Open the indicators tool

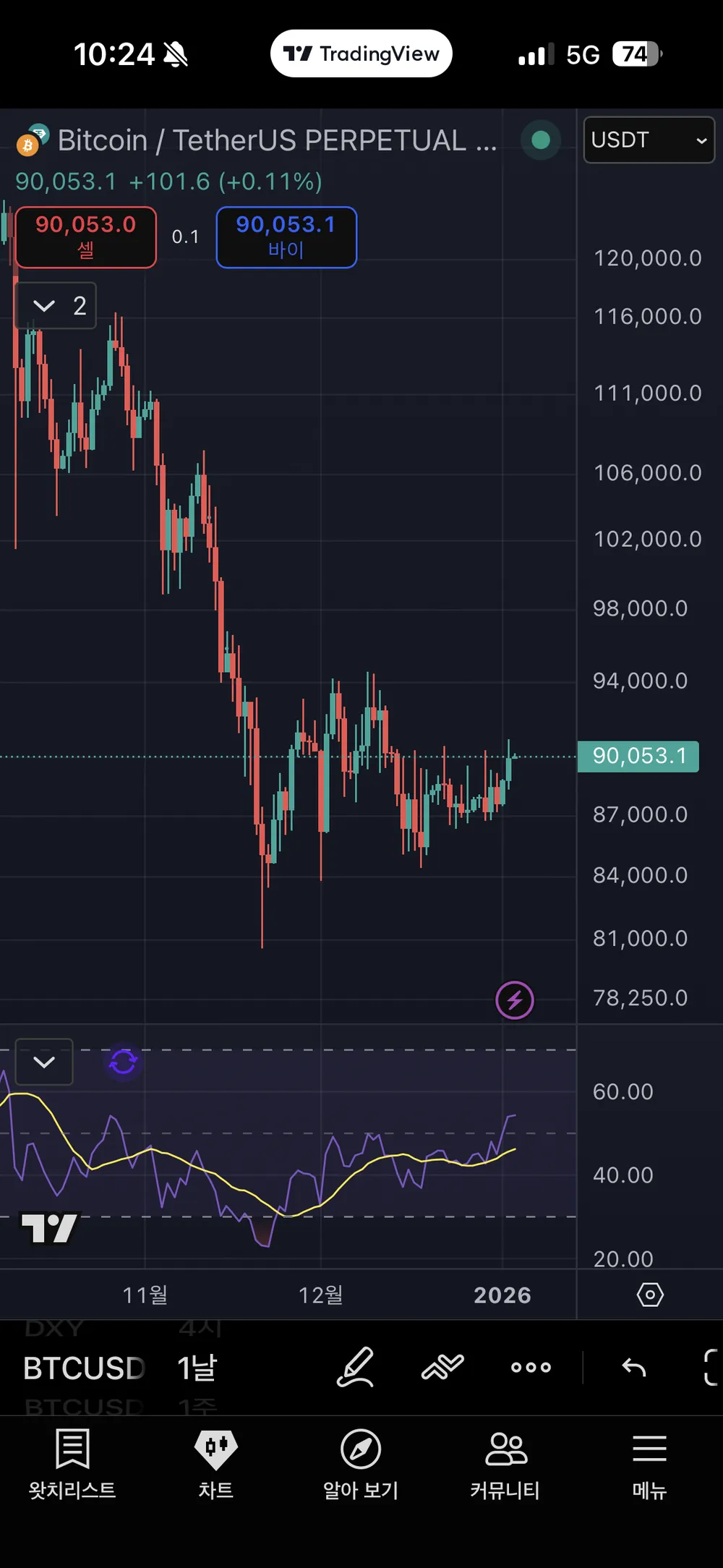point(442,1367)
